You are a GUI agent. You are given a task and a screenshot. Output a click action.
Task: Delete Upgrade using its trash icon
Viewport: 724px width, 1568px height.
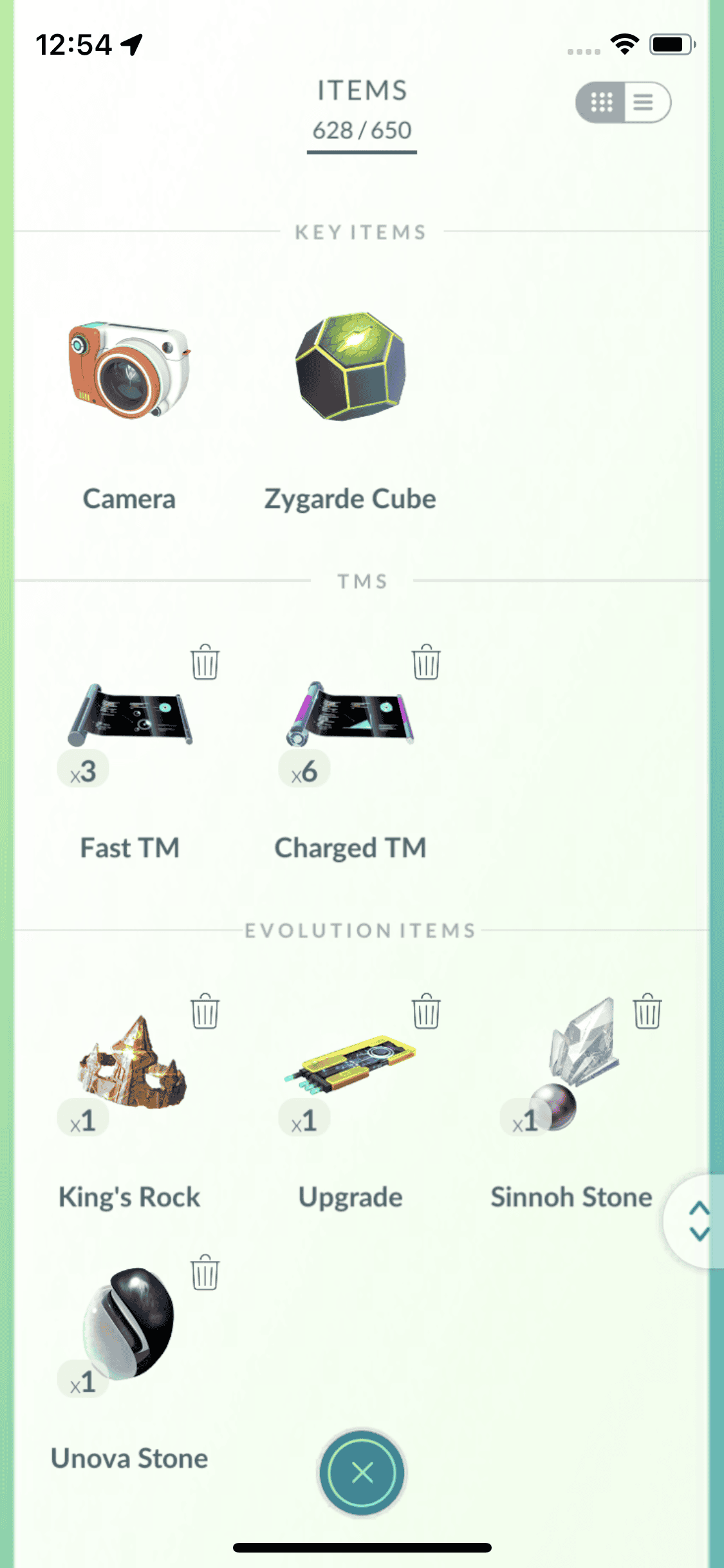(426, 1011)
